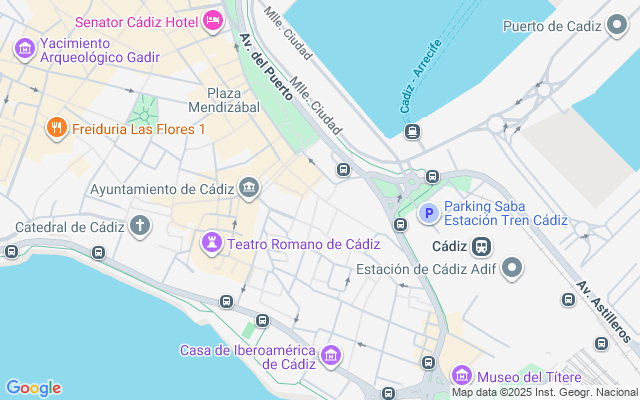Tap the Freiduría Las Flores 1 restaurant pin

[56, 129]
